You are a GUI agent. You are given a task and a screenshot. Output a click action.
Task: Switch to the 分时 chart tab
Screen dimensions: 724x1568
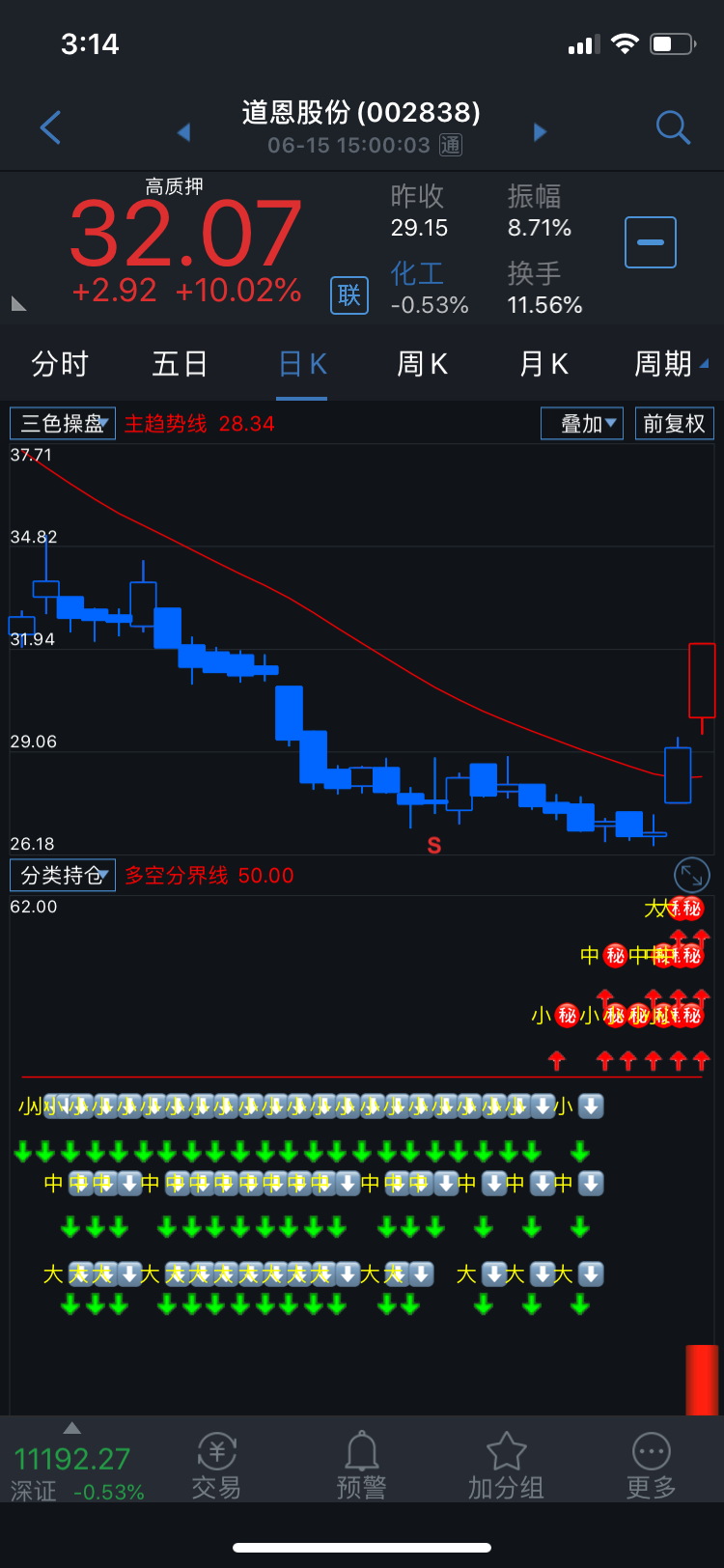click(60, 364)
